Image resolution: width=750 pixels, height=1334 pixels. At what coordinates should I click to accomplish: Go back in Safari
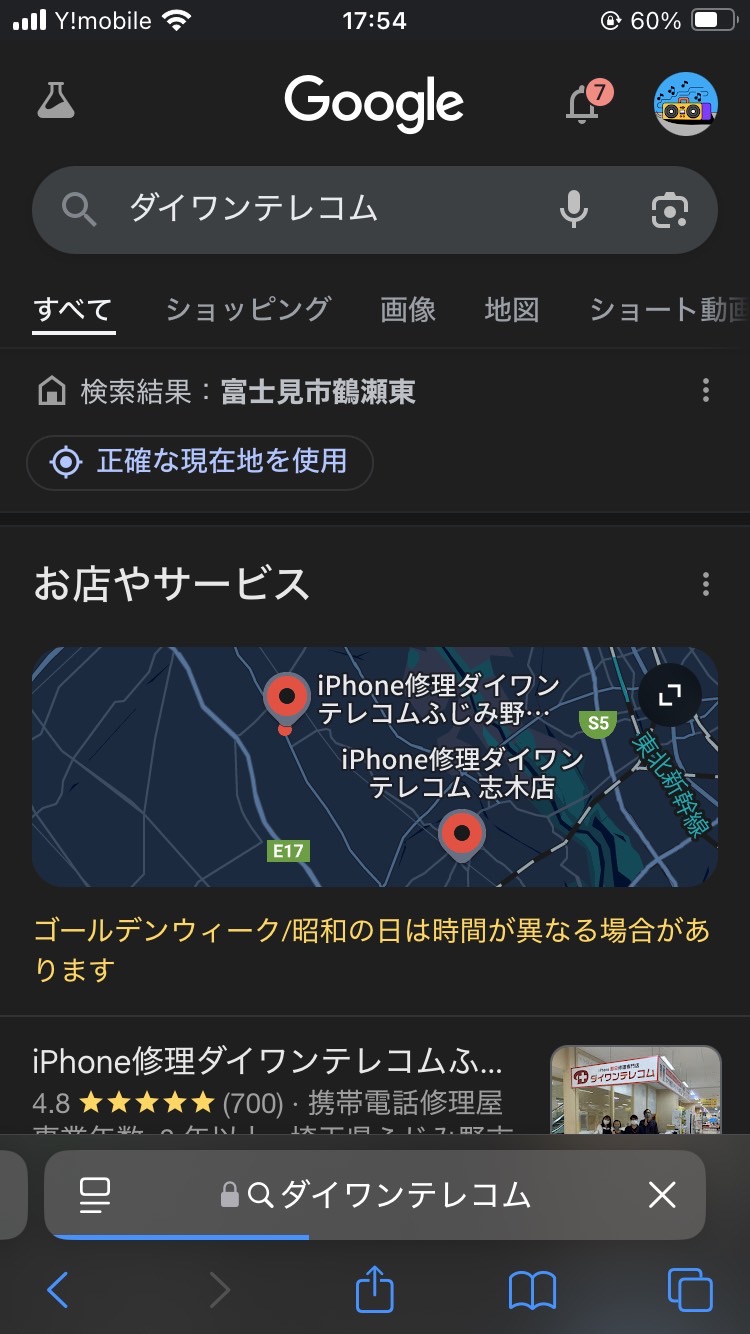pyautogui.click(x=58, y=1290)
